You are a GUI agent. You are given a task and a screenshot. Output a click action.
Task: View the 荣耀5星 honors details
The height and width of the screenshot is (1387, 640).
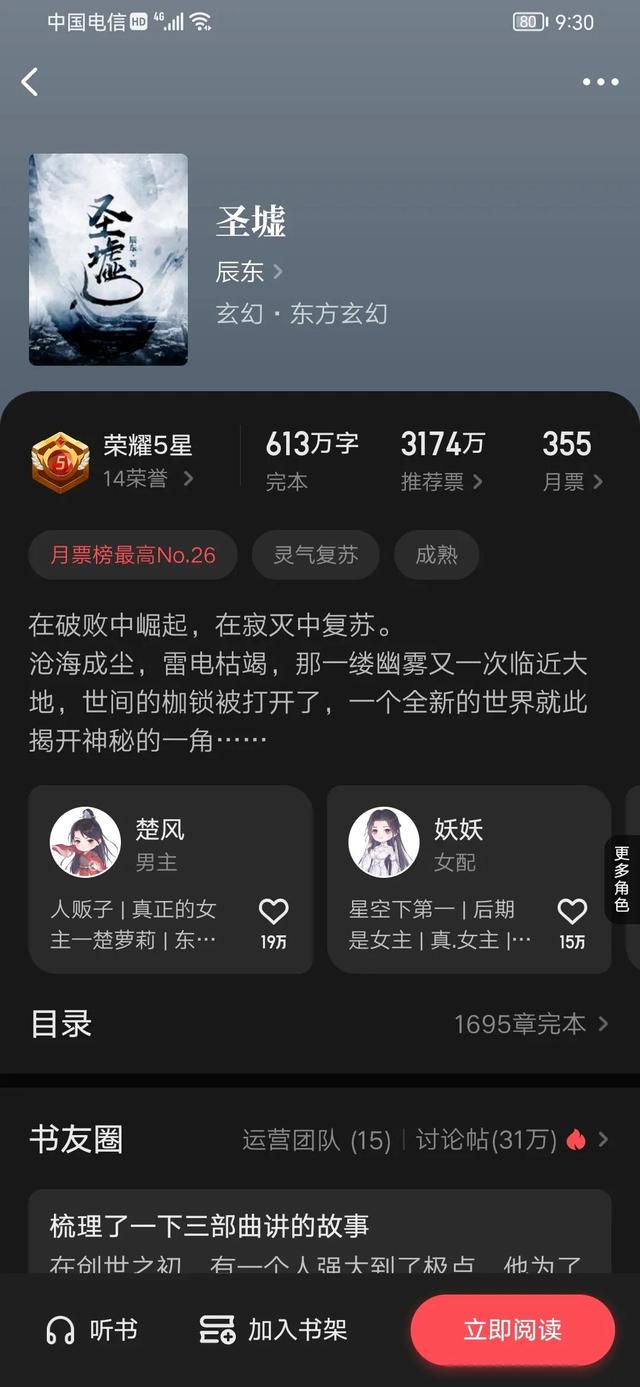tap(147, 461)
